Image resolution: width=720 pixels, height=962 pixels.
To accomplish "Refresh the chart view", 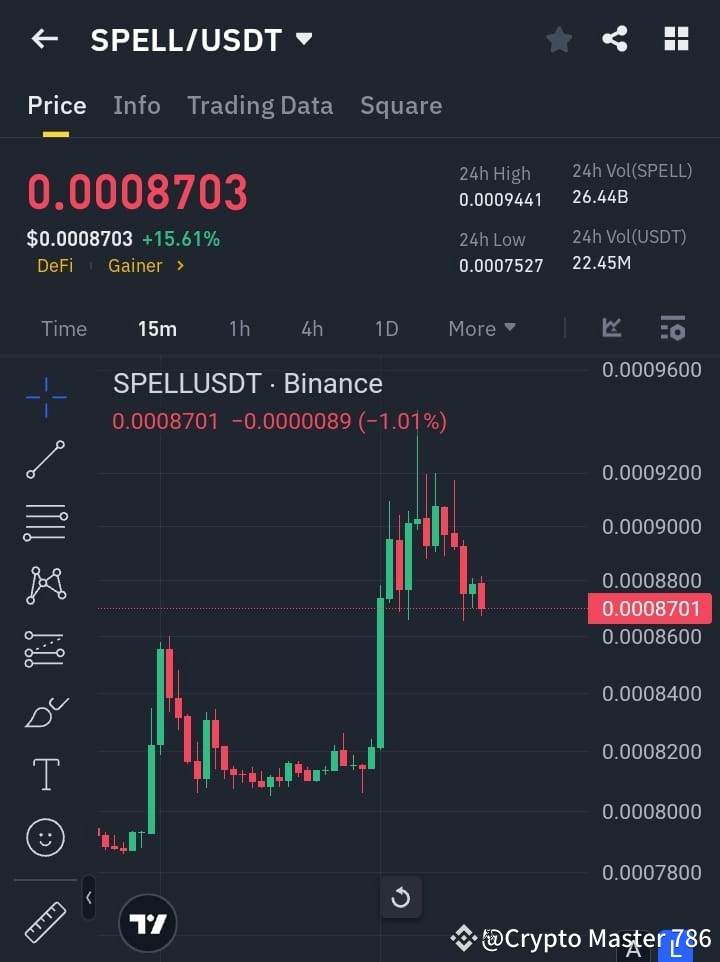I will click(x=401, y=898).
